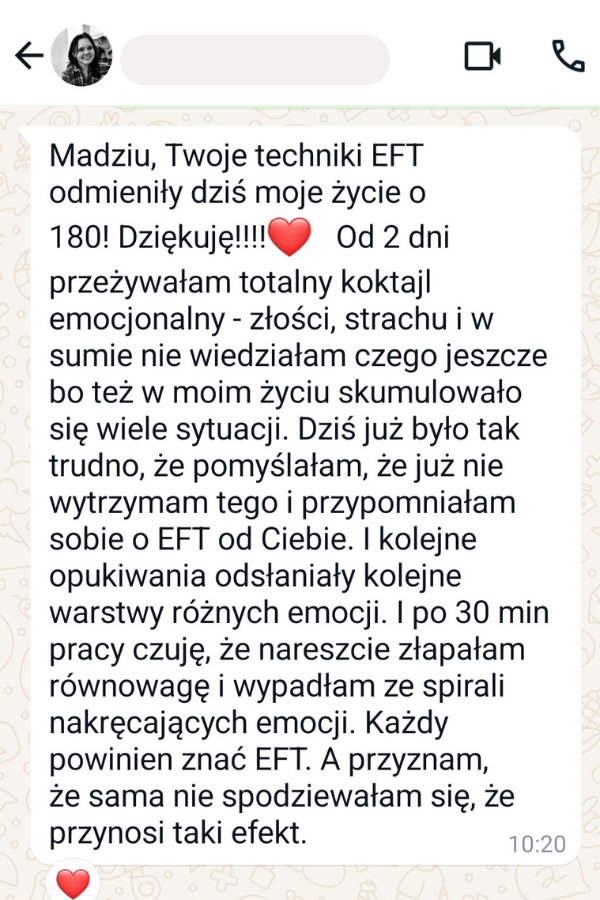
Task: Start a video call
Action: click(483, 57)
